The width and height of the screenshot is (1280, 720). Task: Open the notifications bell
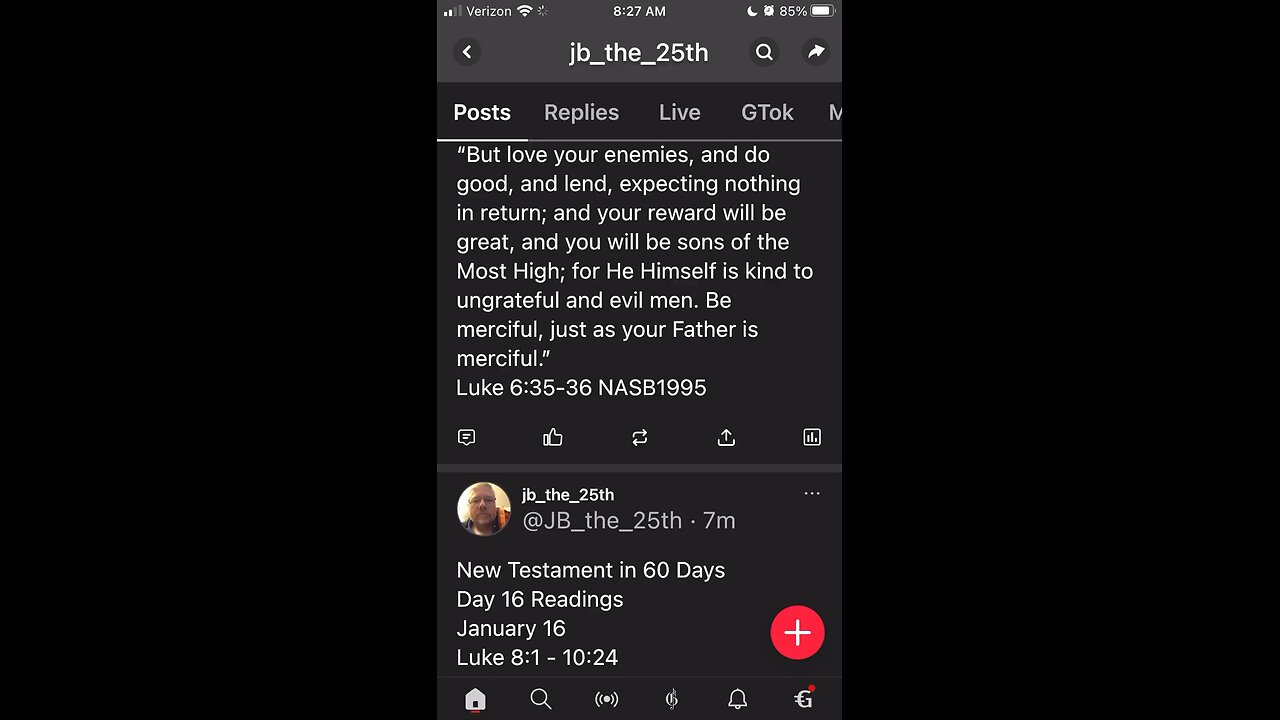(x=737, y=699)
